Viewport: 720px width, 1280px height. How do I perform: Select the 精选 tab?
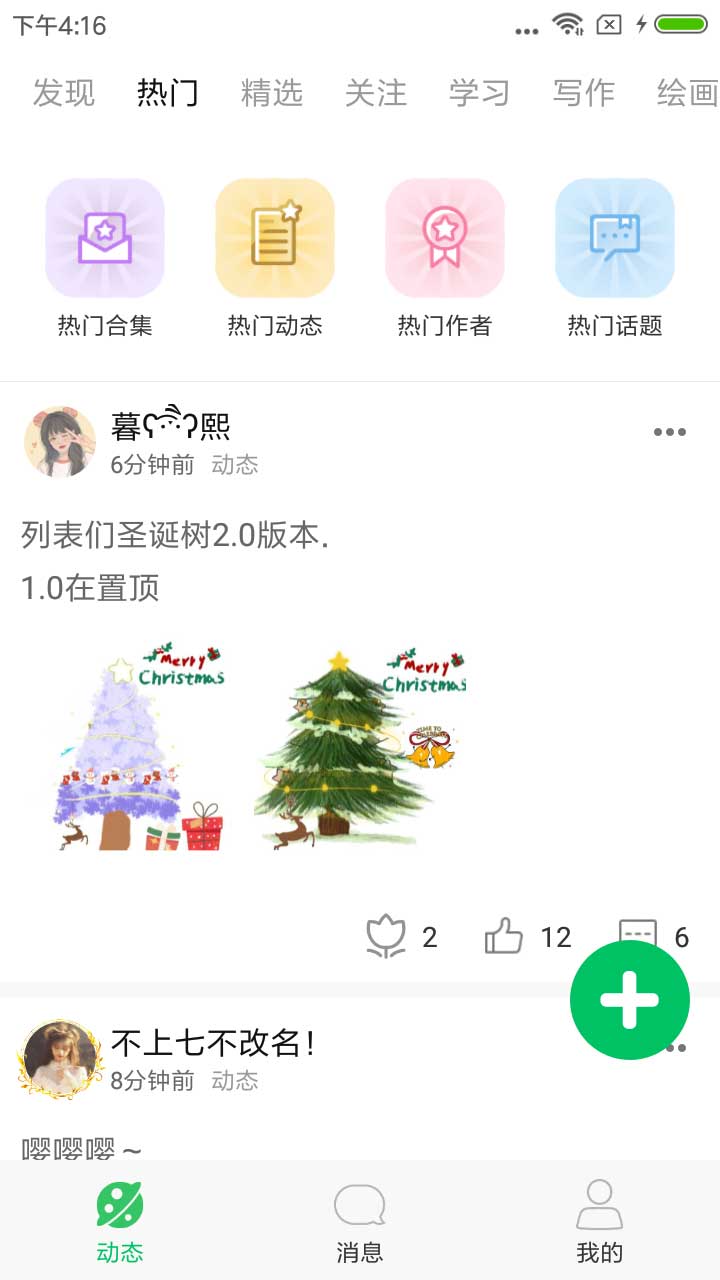tap(271, 93)
